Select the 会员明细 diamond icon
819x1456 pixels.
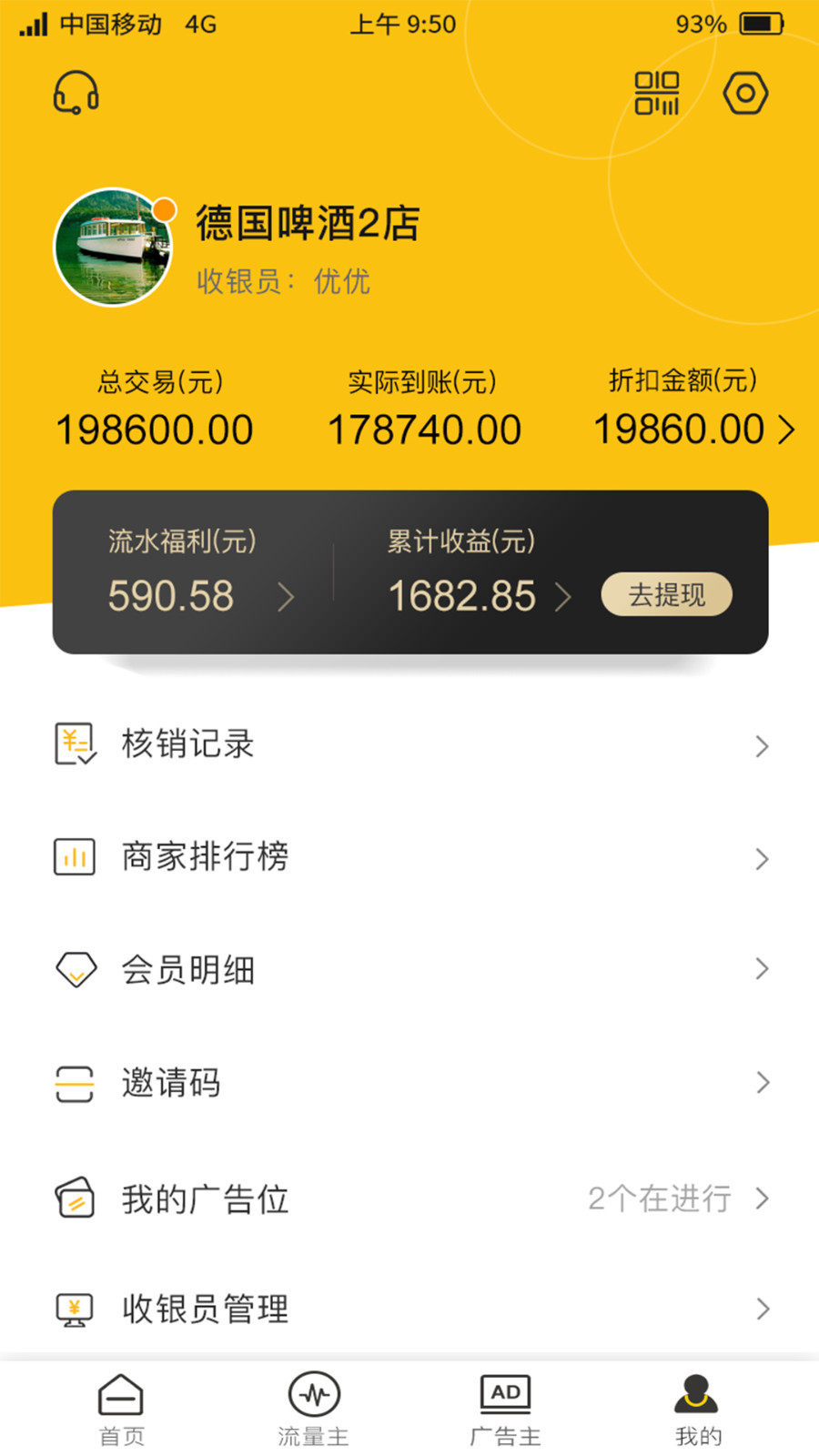(75, 968)
